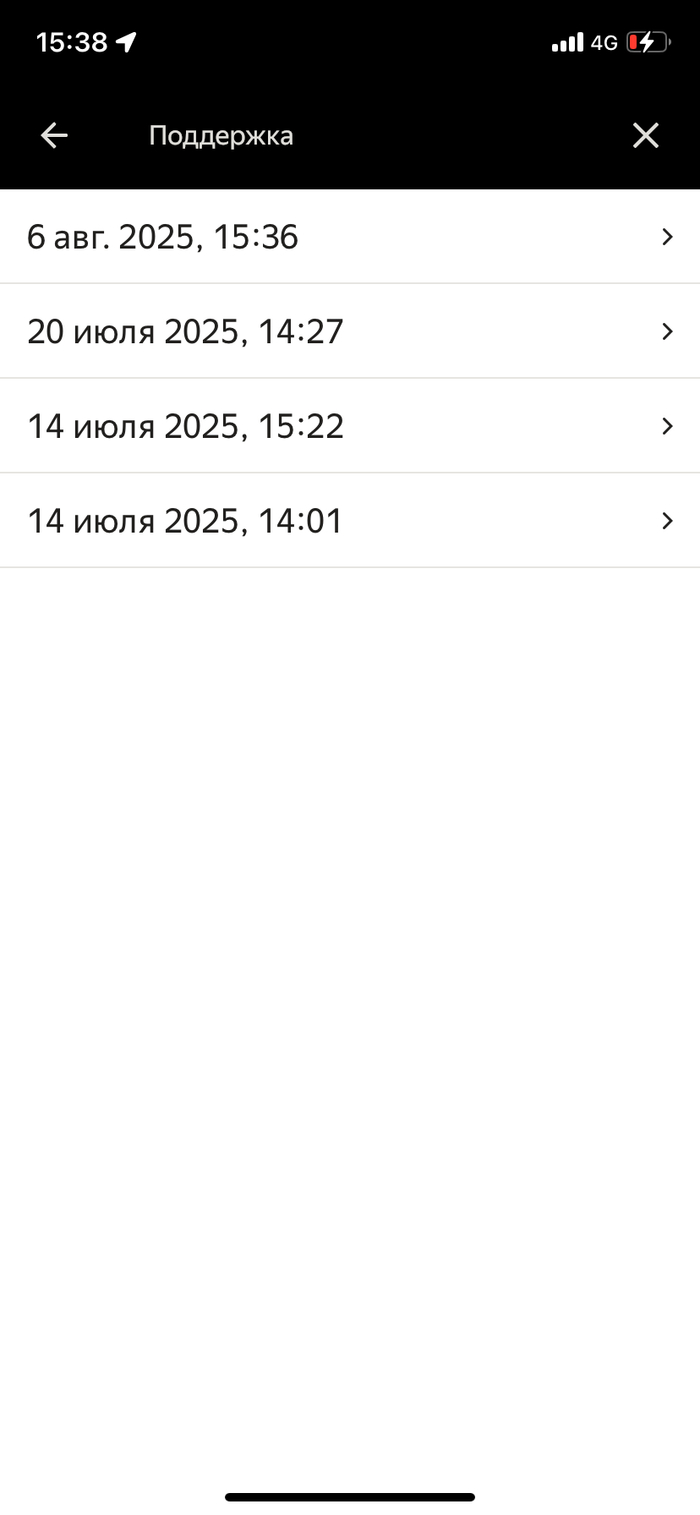Go back from the Поддержка screen

(x=54, y=136)
